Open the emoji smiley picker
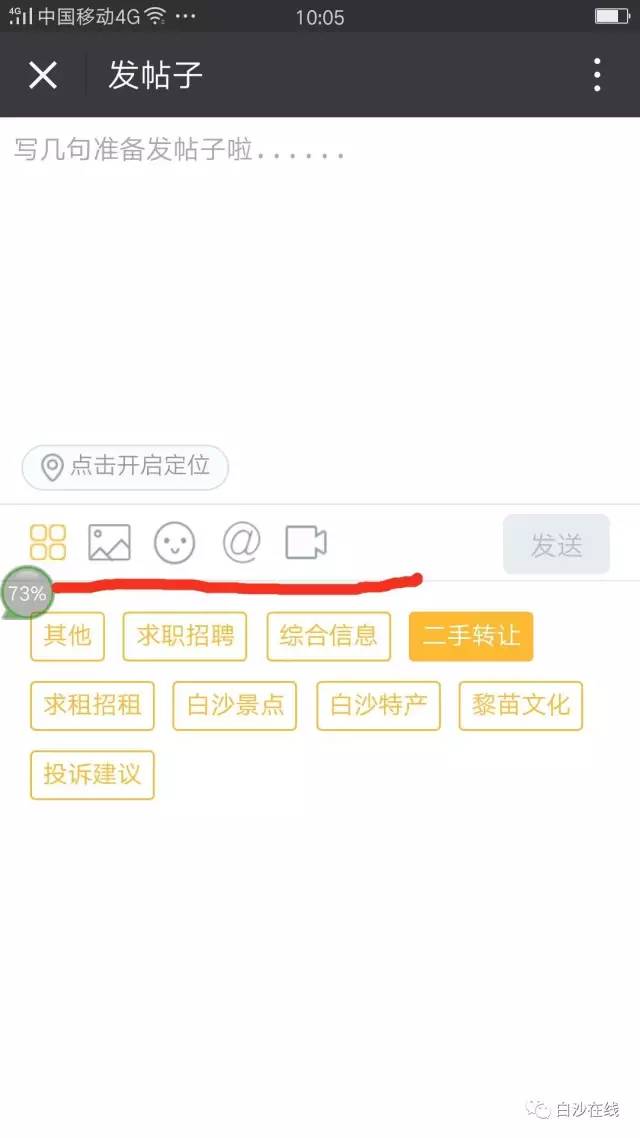Screen dimensions: 640x1138 click(175, 543)
